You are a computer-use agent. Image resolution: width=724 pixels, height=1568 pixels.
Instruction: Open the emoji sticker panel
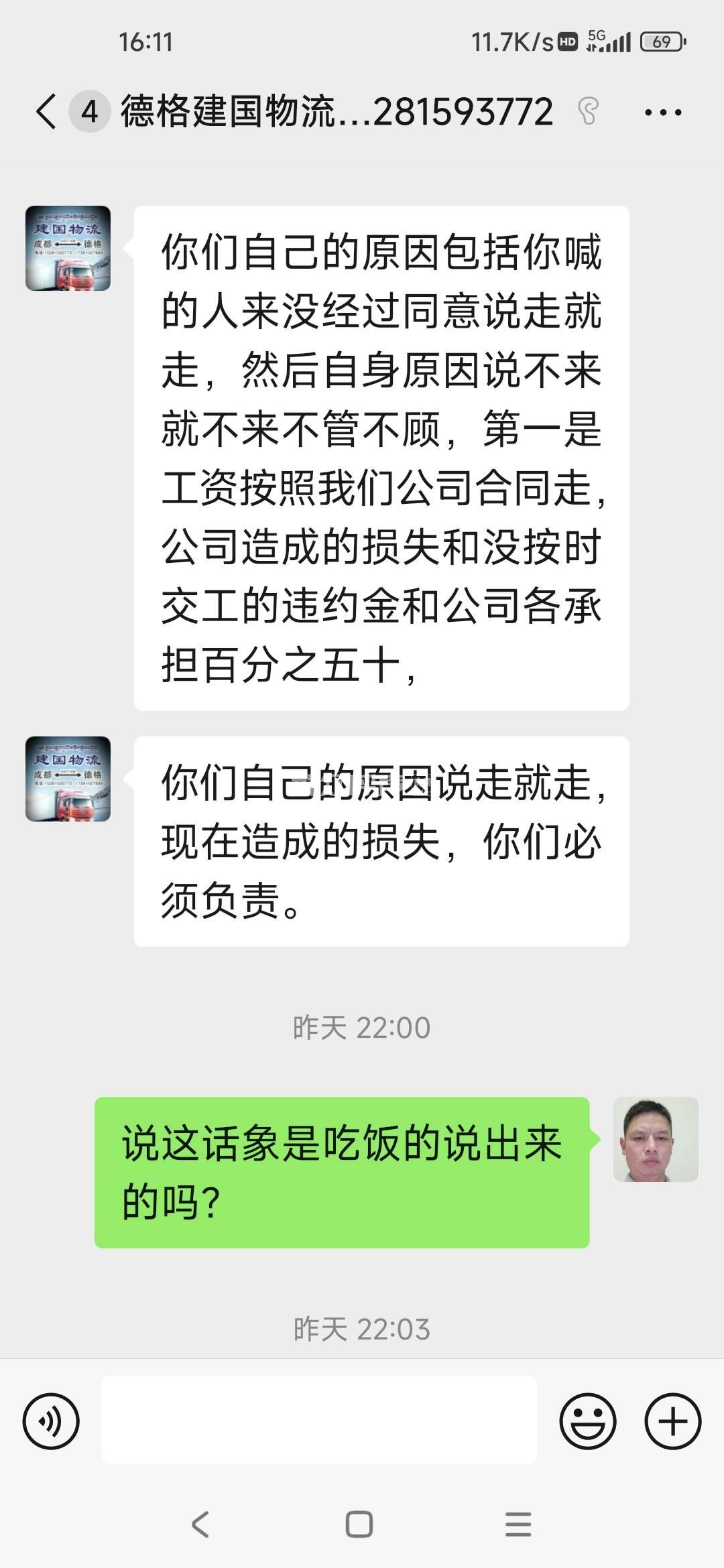coord(587,1421)
